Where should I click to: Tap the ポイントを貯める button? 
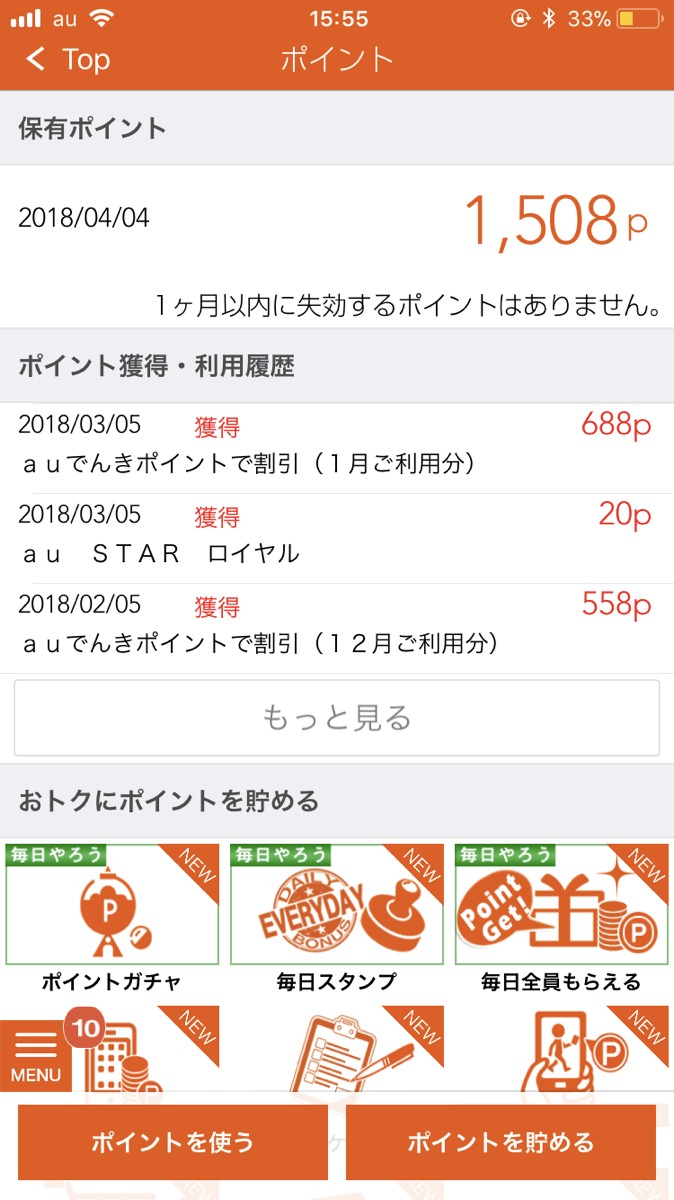click(x=501, y=1142)
